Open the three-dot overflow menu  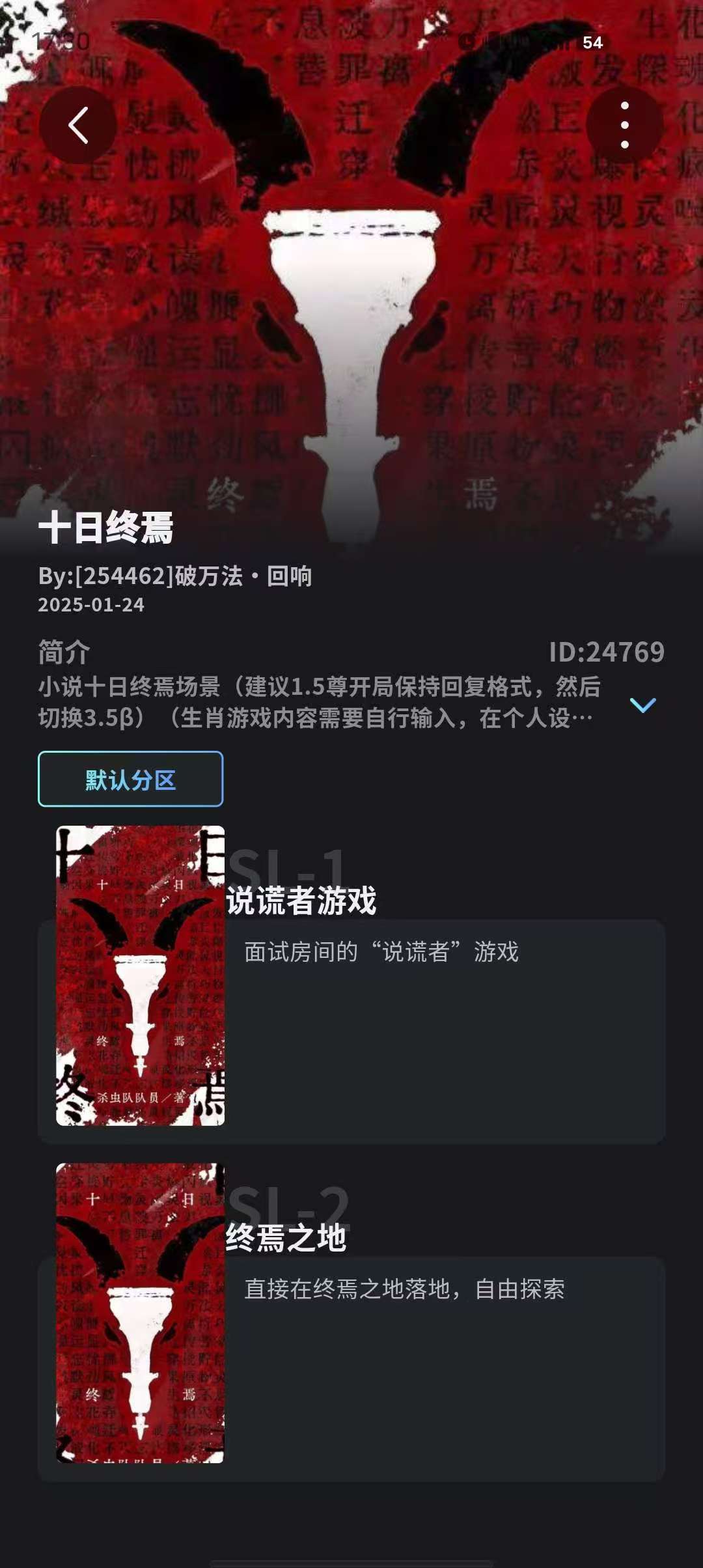click(x=624, y=125)
